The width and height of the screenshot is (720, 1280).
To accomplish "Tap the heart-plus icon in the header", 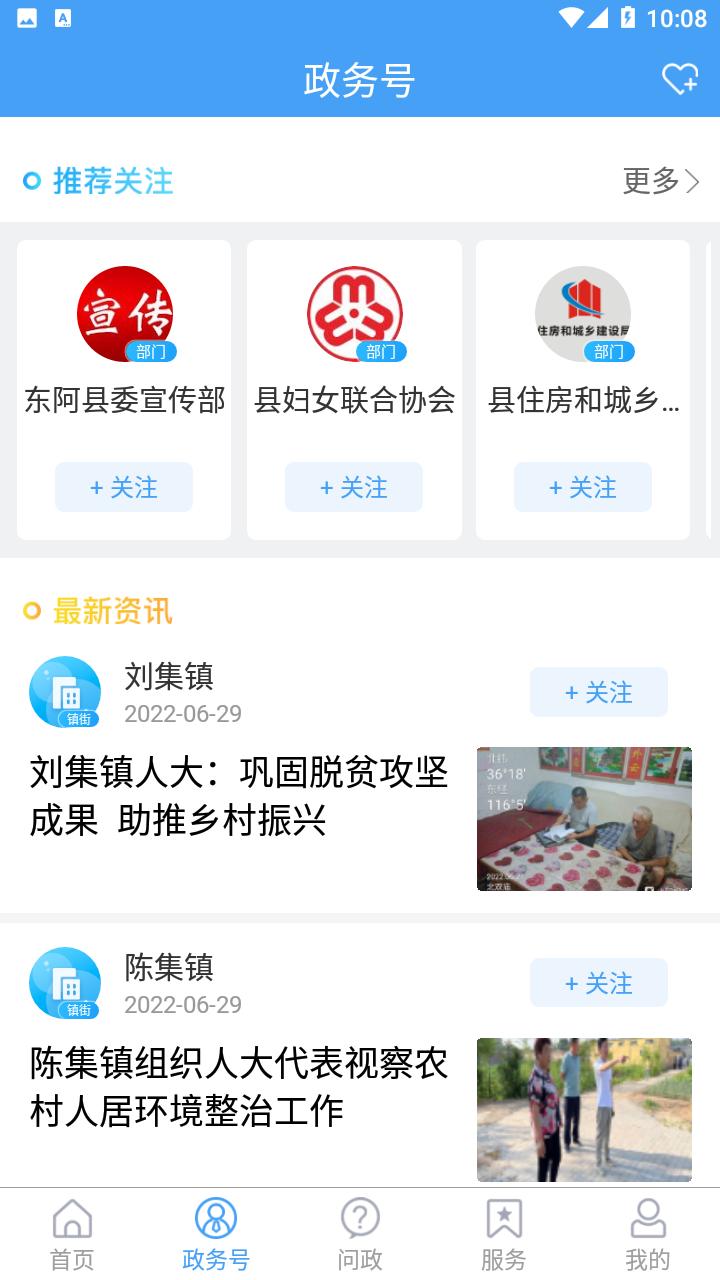I will tap(680, 79).
